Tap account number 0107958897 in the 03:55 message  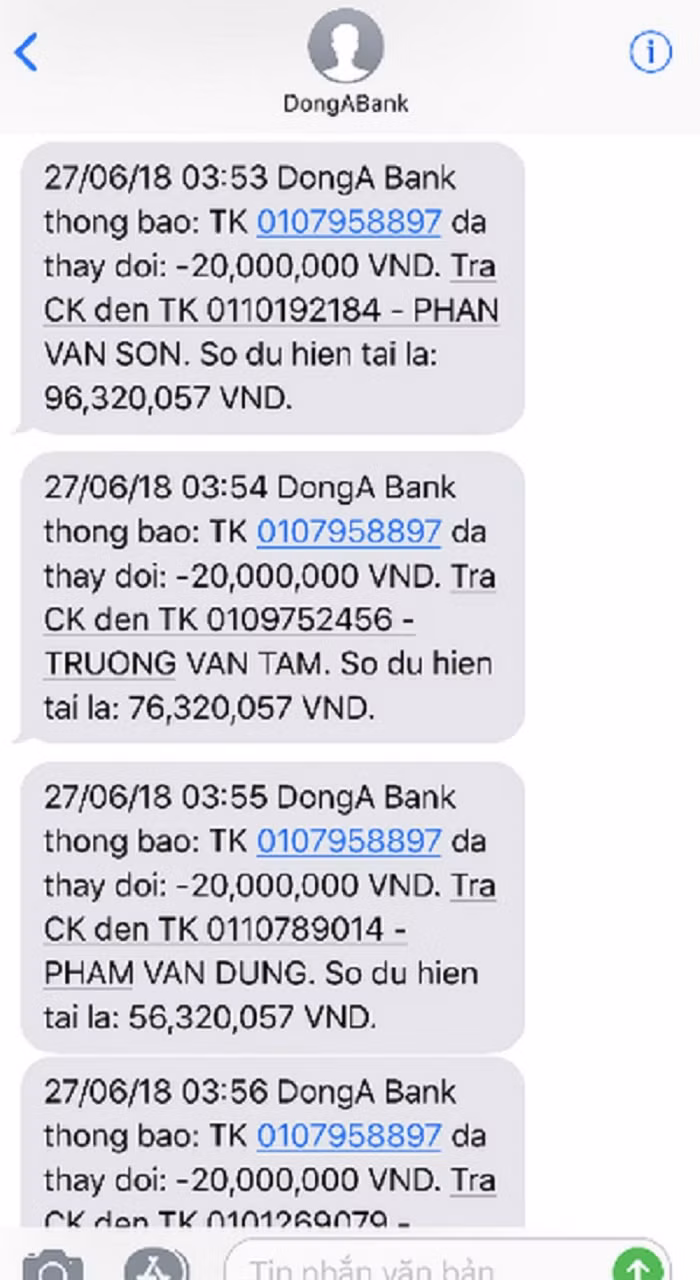[348, 842]
